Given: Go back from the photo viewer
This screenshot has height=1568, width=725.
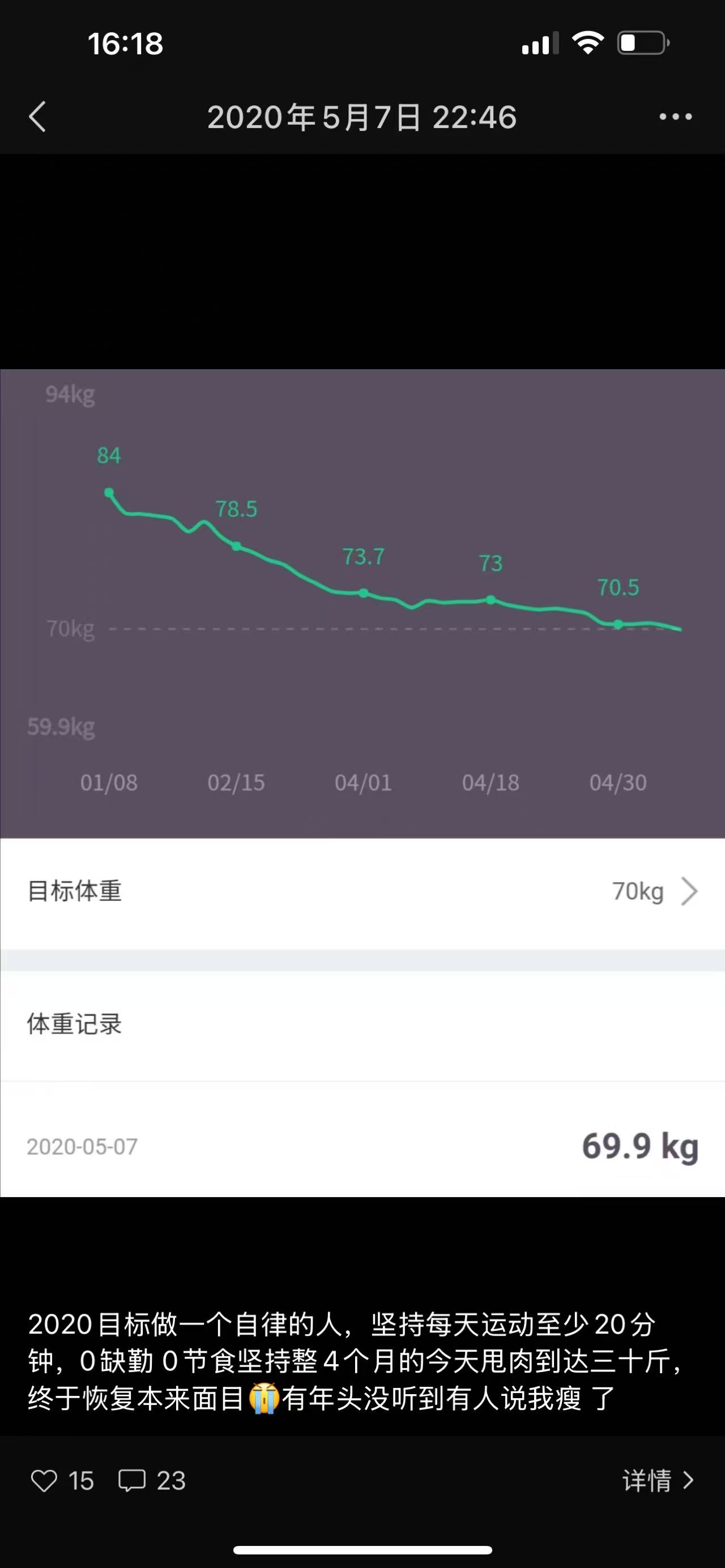Looking at the screenshot, I should click(38, 117).
